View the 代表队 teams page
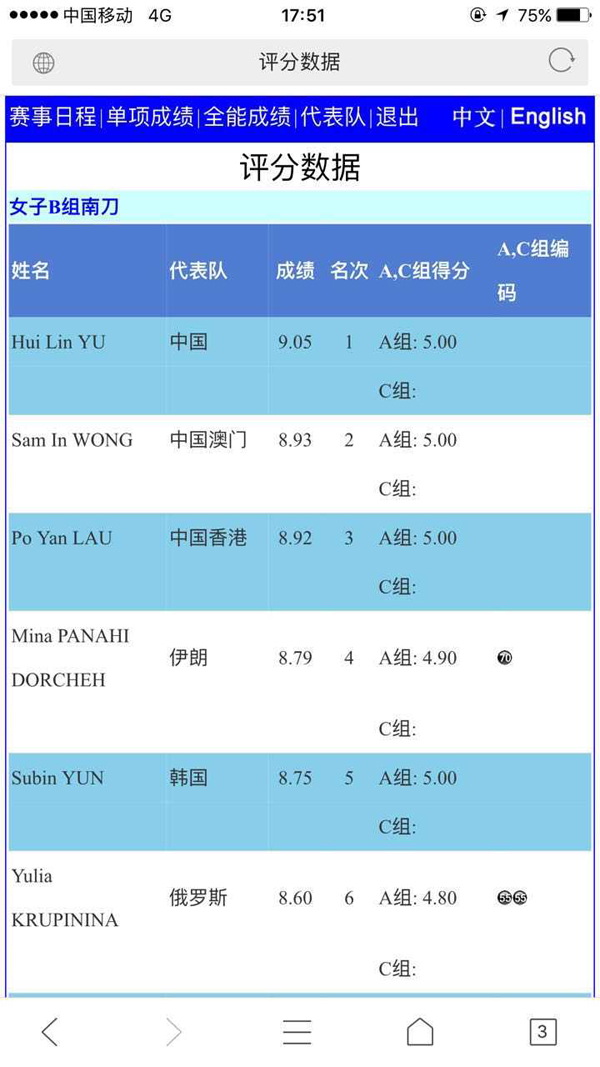The image size is (600, 1067). click(333, 117)
